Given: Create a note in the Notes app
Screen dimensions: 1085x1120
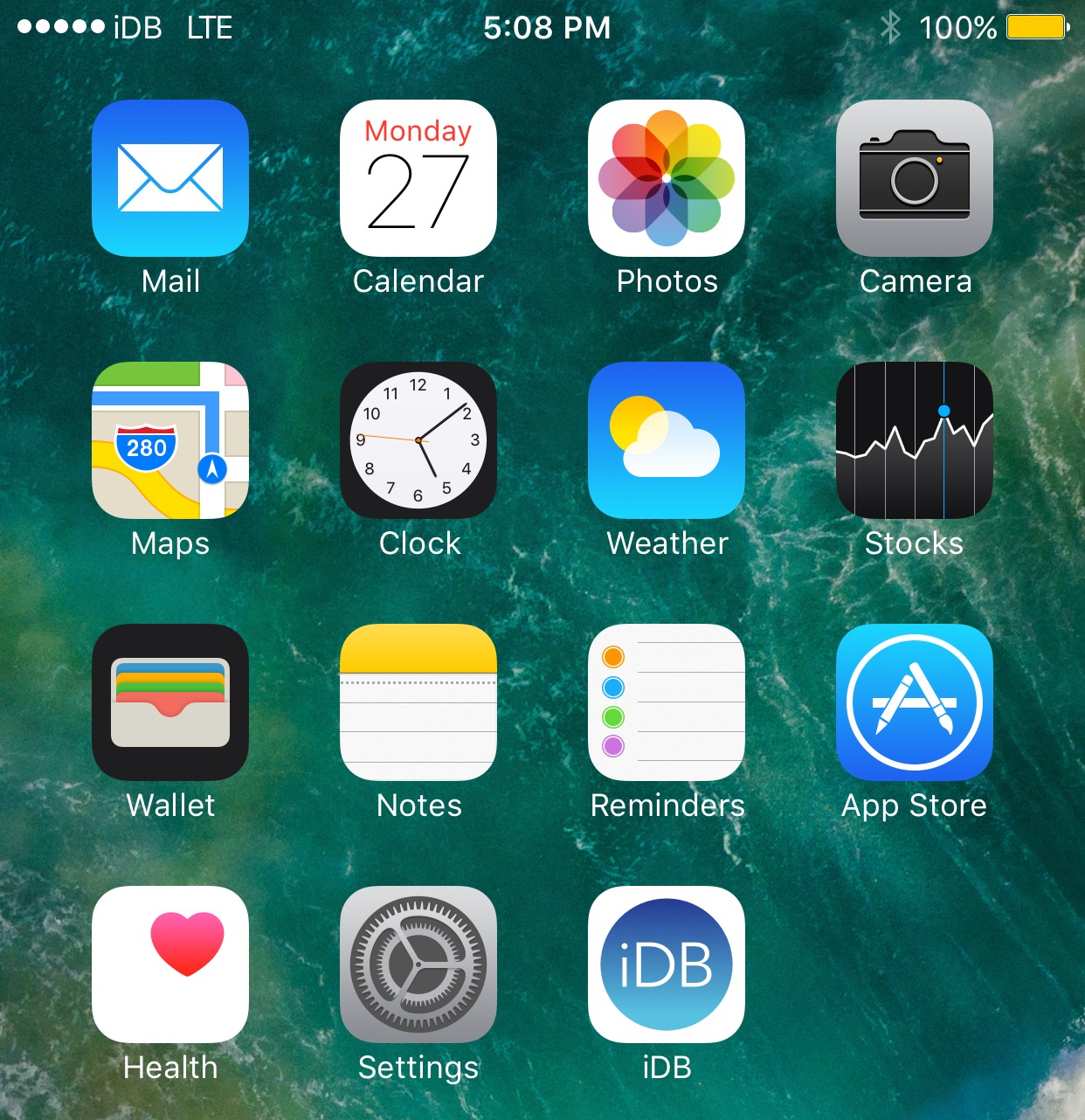Looking at the screenshot, I should click(x=418, y=703).
